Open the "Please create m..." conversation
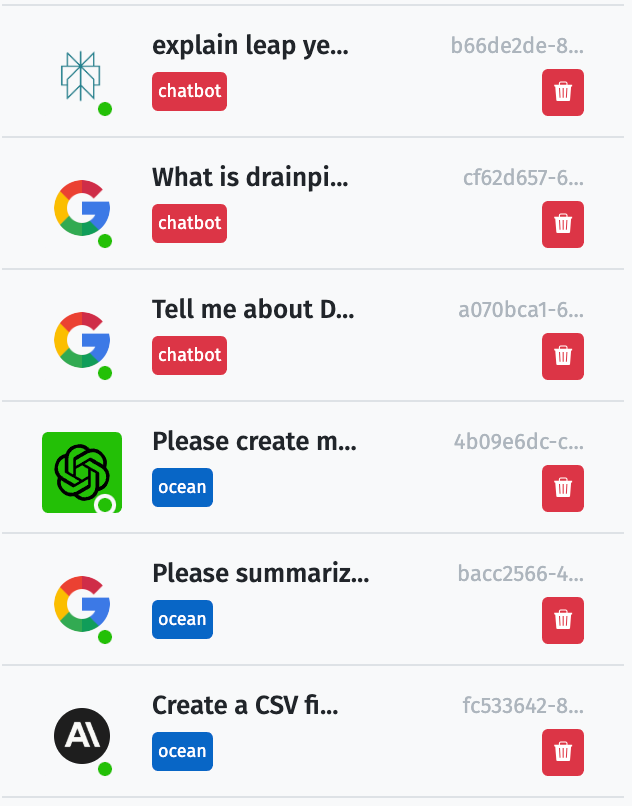The width and height of the screenshot is (632, 806). [x=254, y=442]
